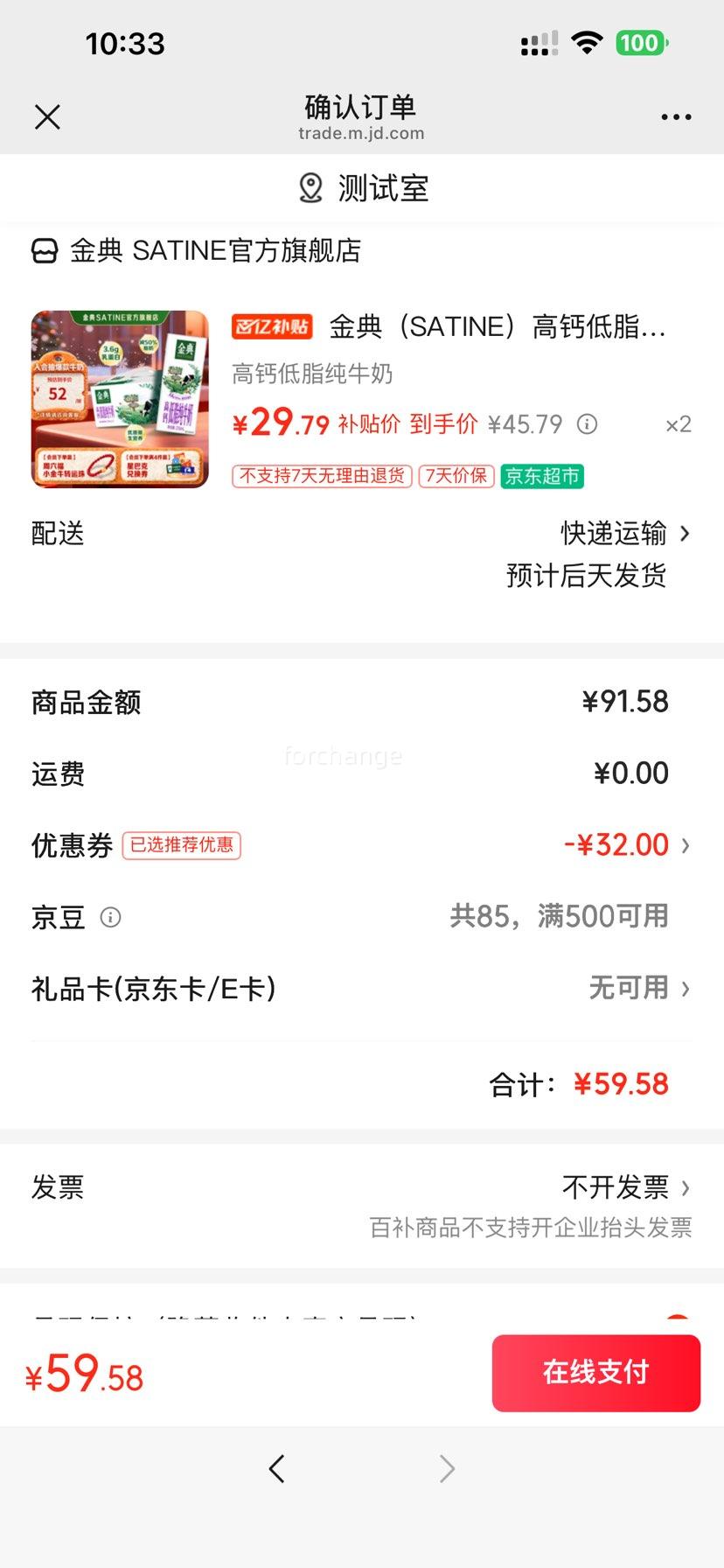Viewport: 724px width, 1568px height.
Task: Expand the 礼品卡(京东卡/E卡) section
Action: tap(362, 989)
